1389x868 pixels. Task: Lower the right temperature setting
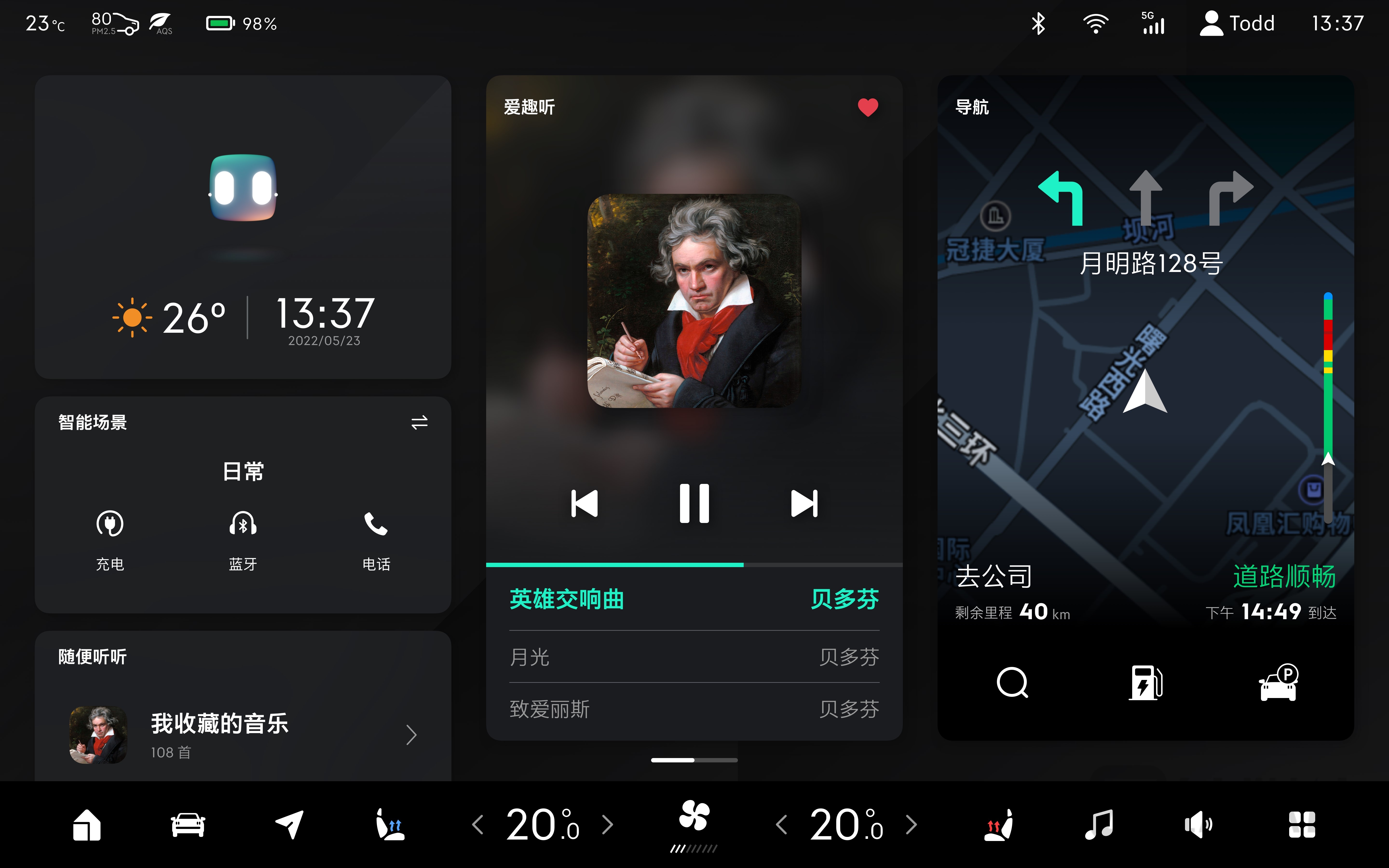click(781, 825)
